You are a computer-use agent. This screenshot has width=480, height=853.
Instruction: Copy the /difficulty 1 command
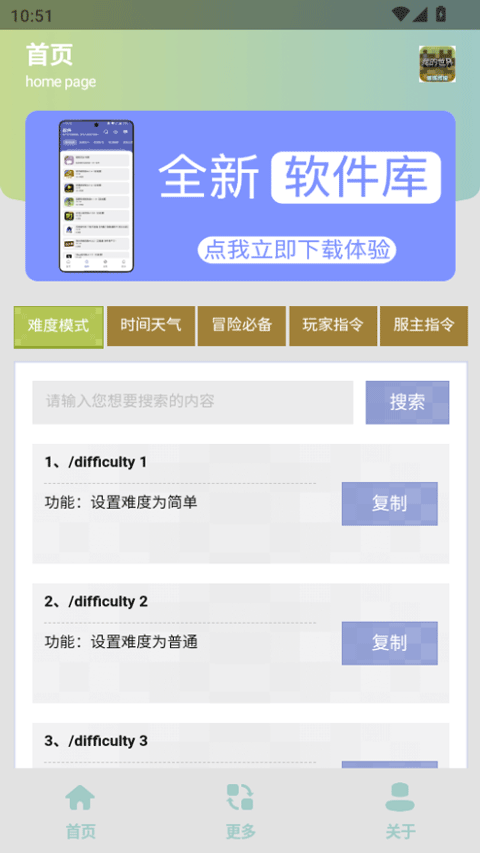390,504
